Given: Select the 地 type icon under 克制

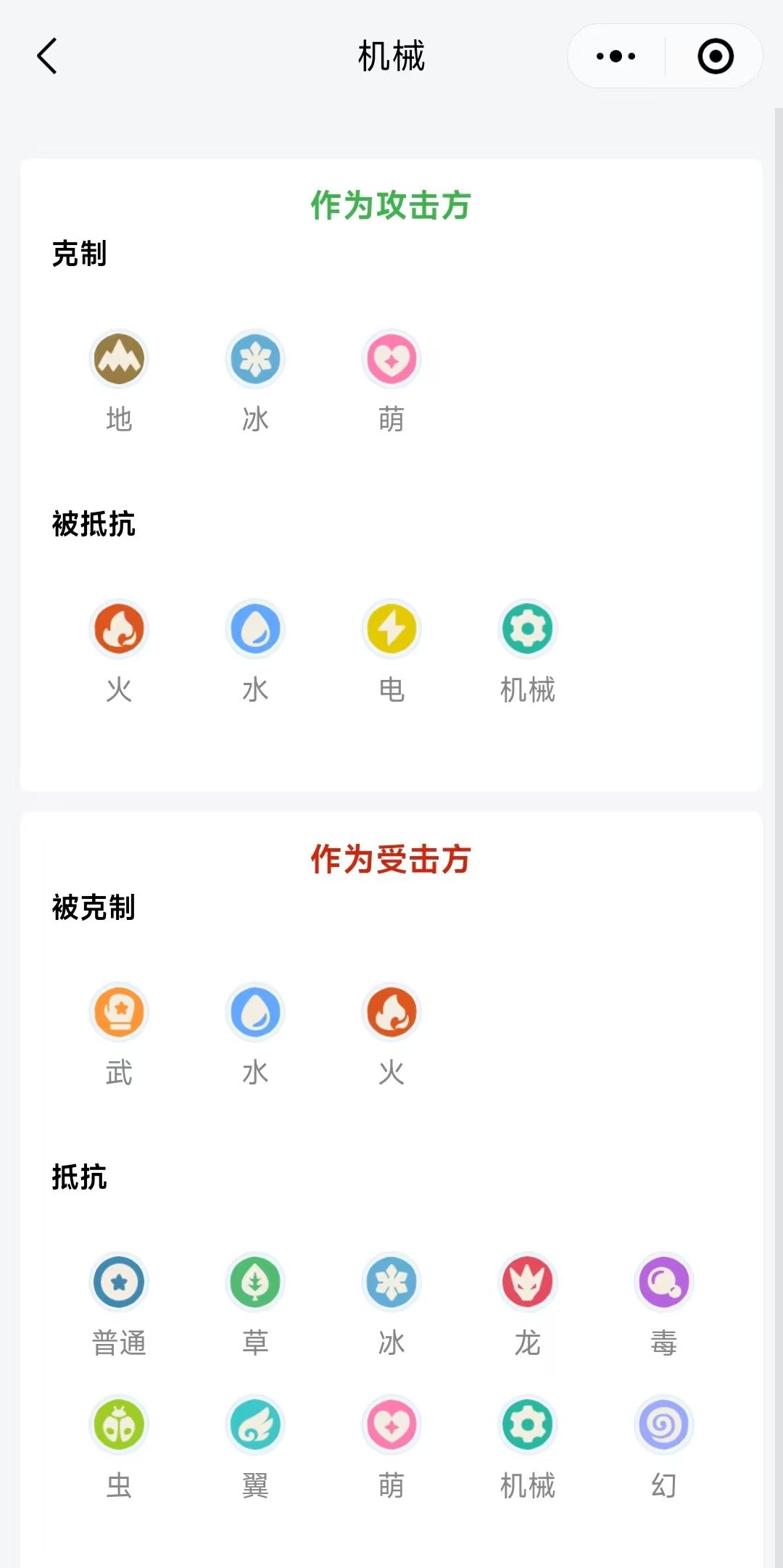Looking at the screenshot, I should [119, 359].
